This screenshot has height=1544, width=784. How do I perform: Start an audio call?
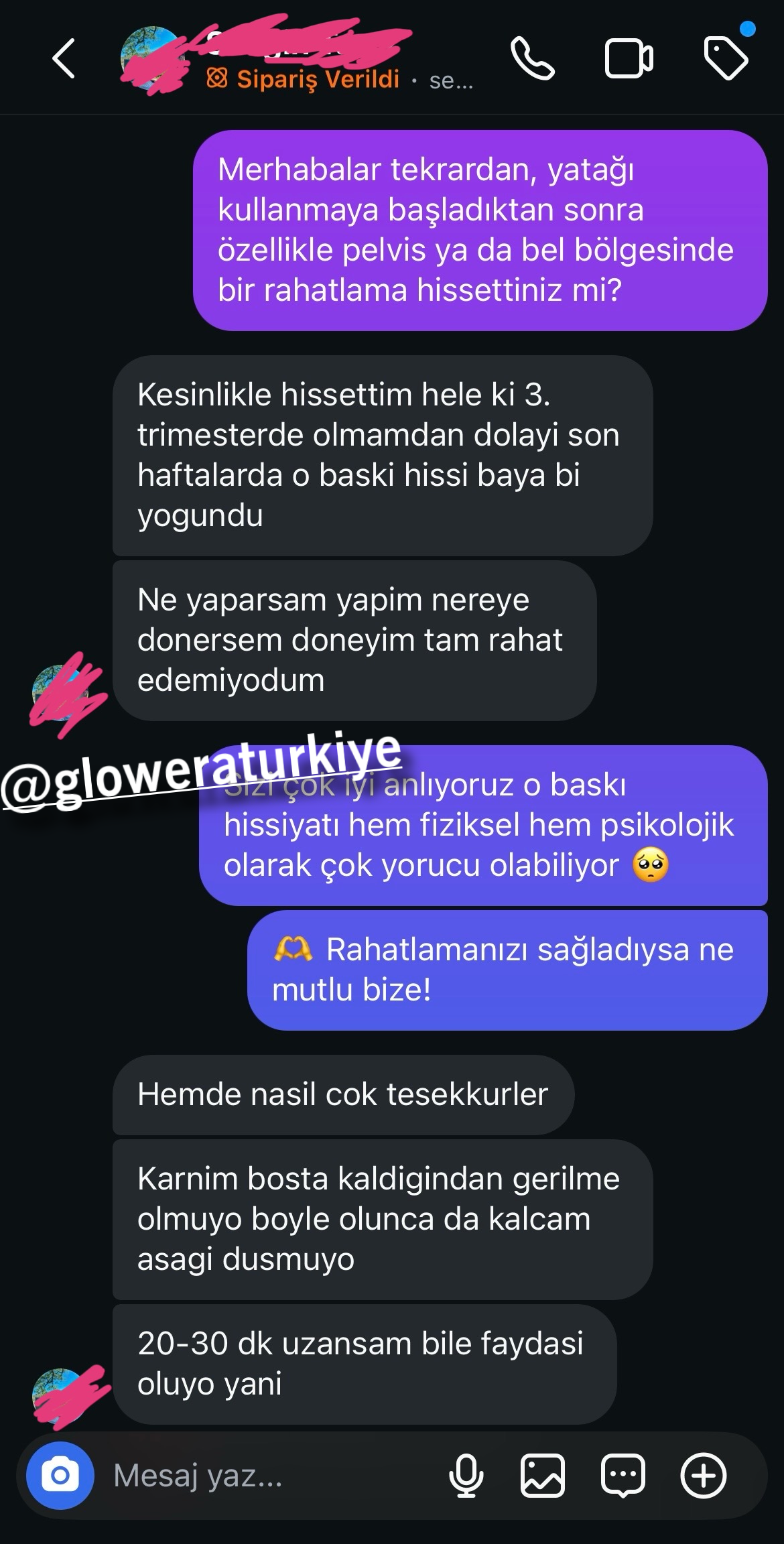point(533,59)
